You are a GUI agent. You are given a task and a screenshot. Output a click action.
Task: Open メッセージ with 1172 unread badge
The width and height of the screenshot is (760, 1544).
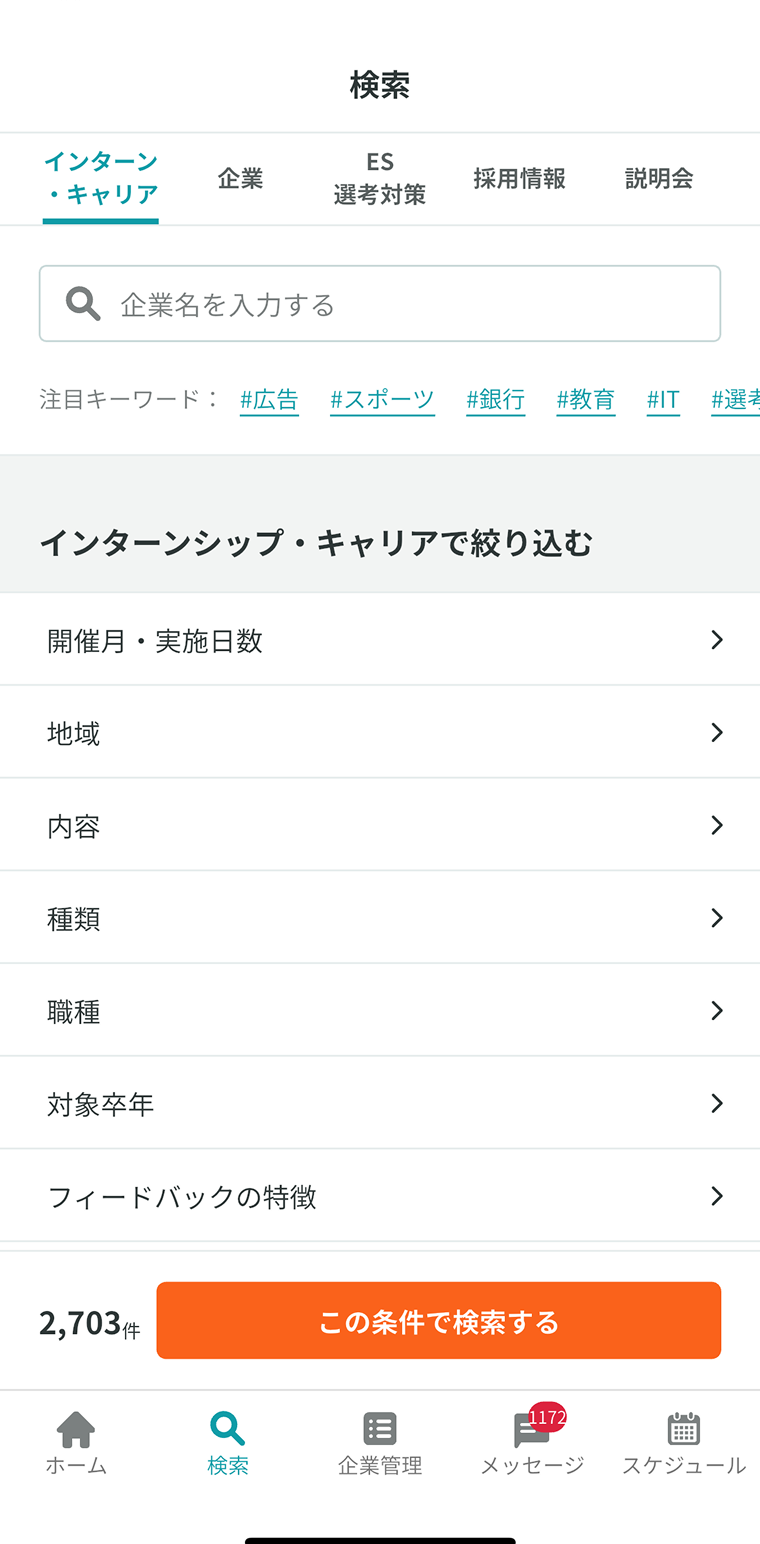coord(532,1435)
